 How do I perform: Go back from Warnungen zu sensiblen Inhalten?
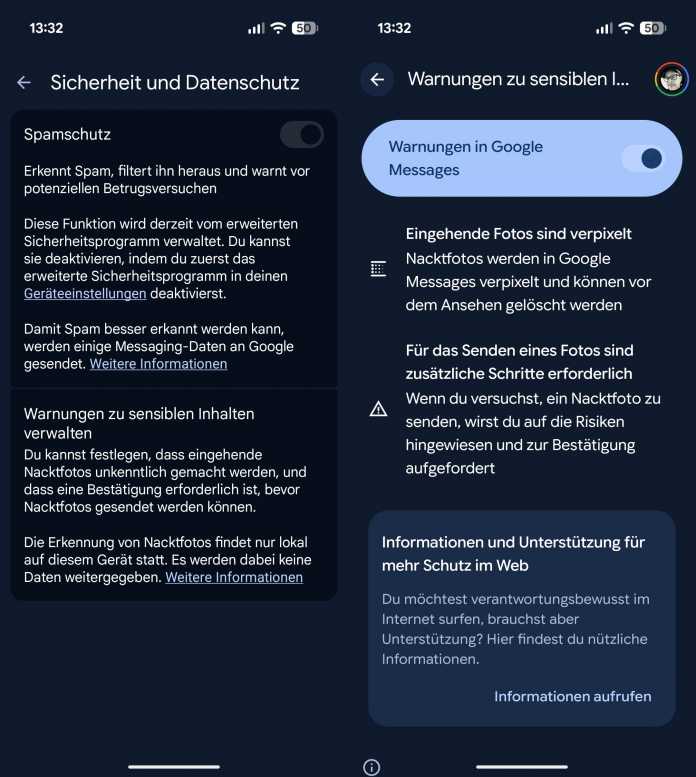377,80
